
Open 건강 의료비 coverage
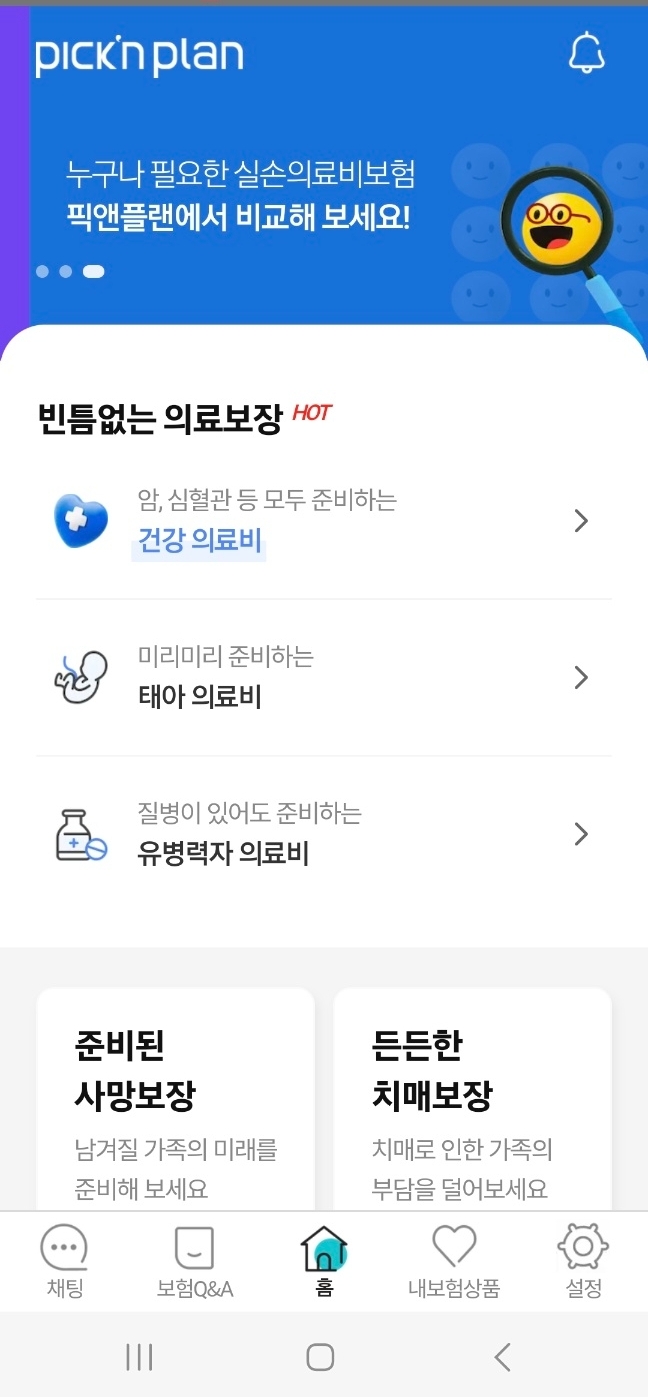(x=323, y=522)
